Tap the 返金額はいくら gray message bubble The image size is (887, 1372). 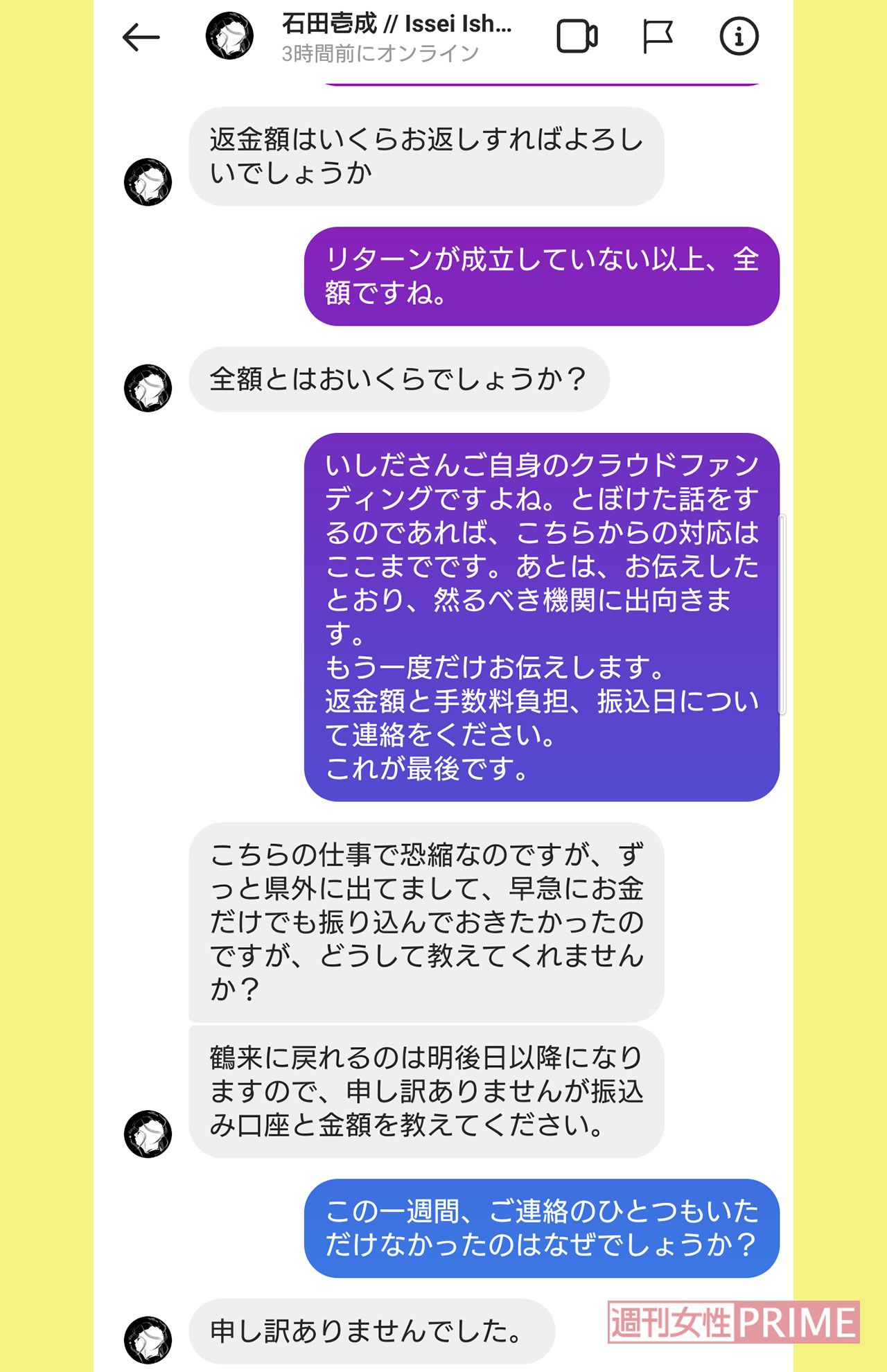426,156
